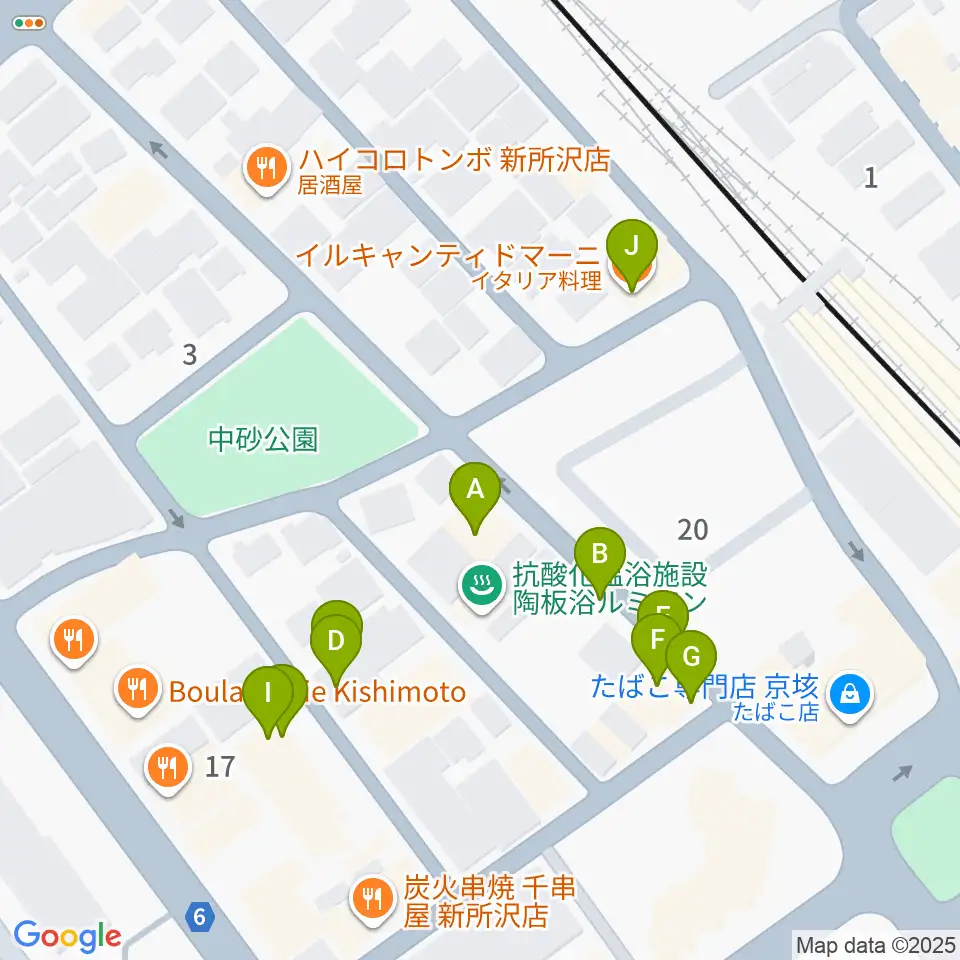Tap the たばこ専門店 京垓 shopping pin
960x960 pixels.
[850, 697]
